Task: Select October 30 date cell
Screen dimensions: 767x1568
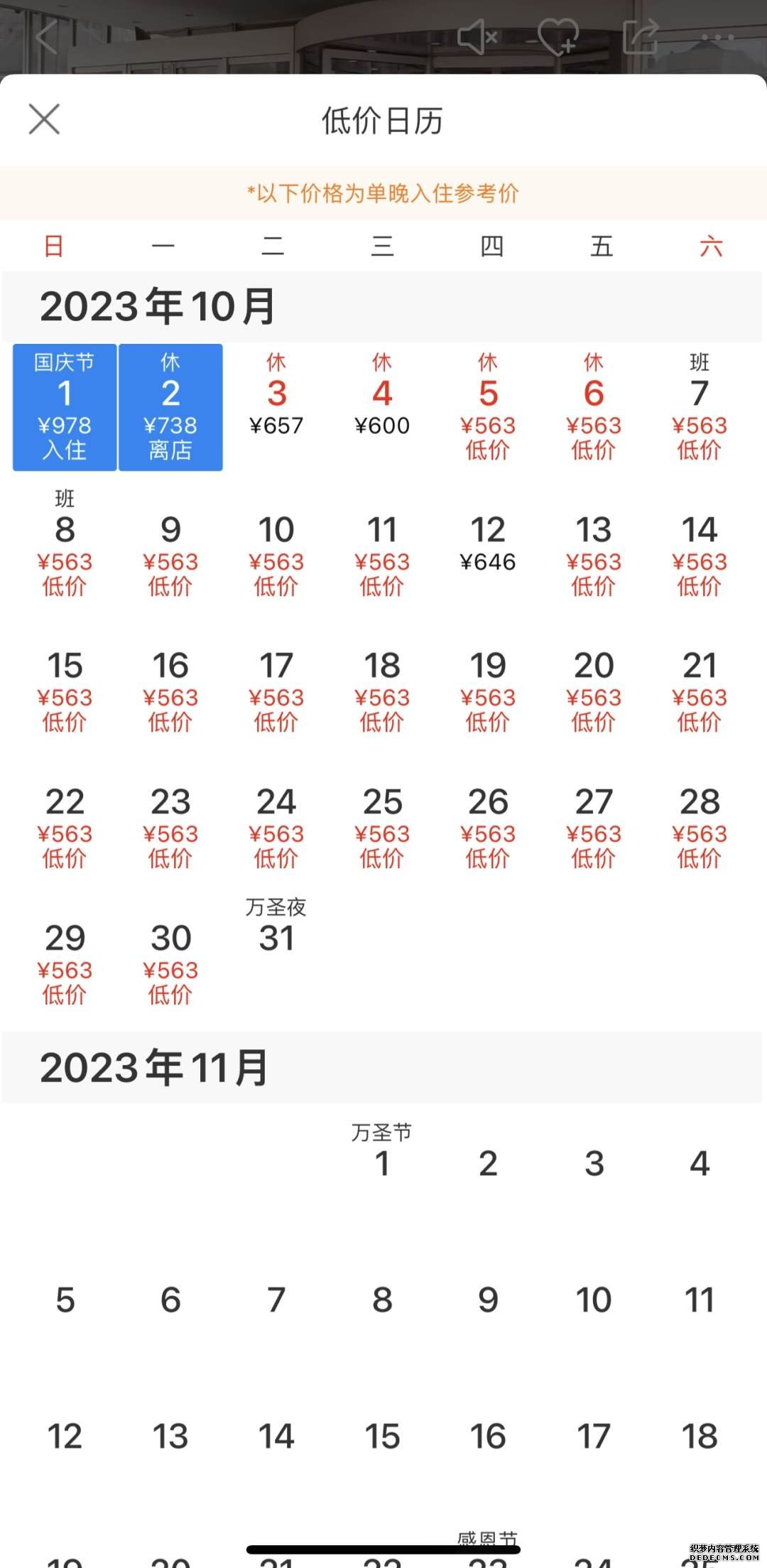Action: click(170, 953)
